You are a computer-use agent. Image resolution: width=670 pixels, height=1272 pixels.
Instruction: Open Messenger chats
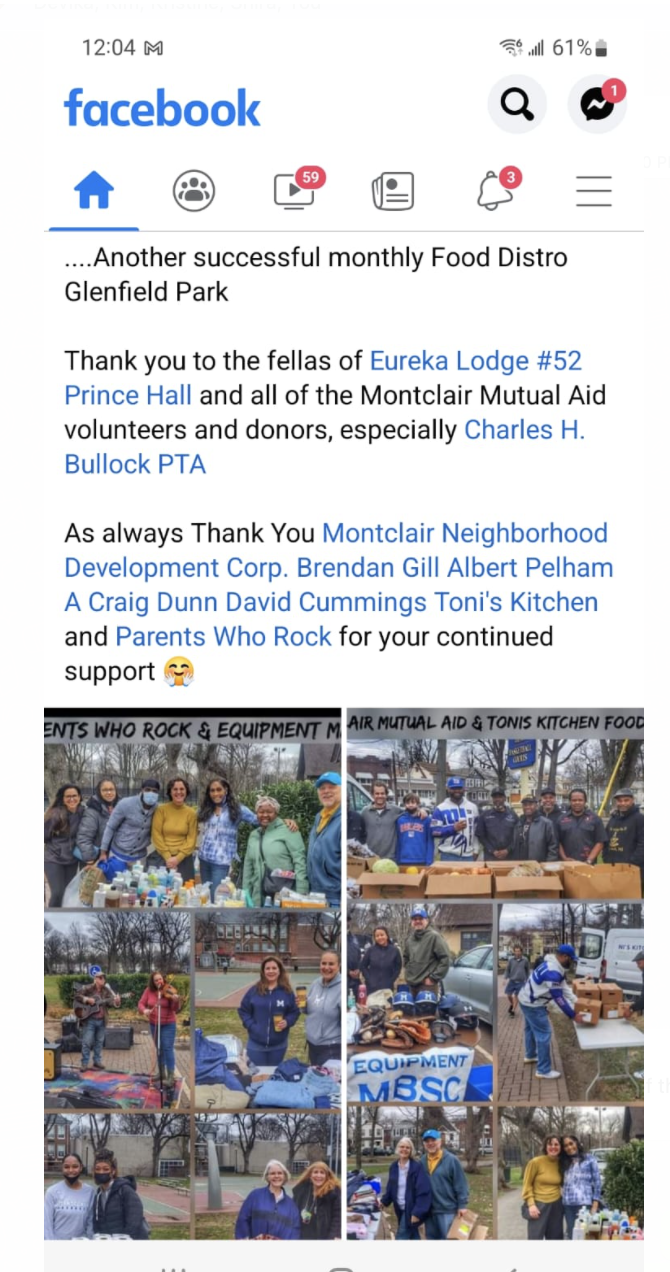(x=597, y=104)
